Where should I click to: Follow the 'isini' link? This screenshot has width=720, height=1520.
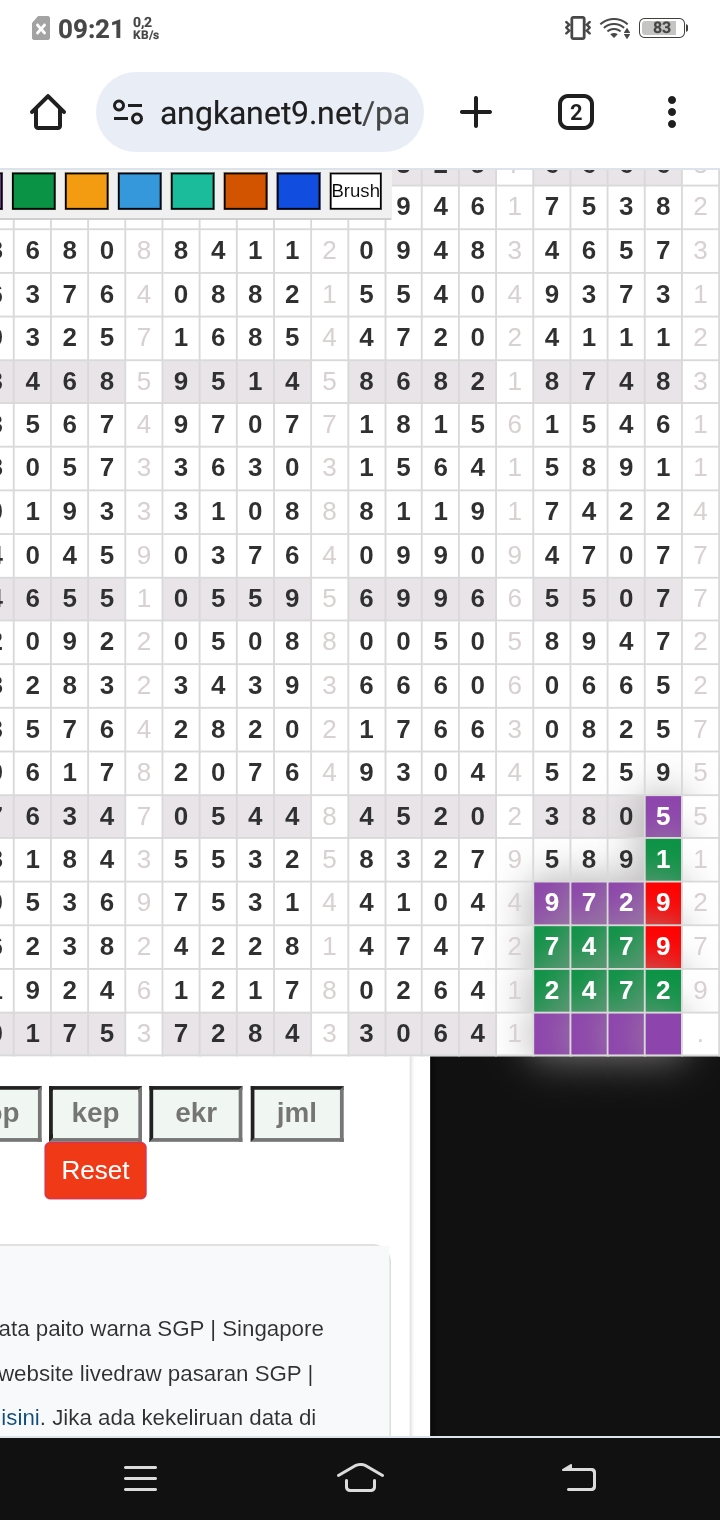(x=21, y=1417)
